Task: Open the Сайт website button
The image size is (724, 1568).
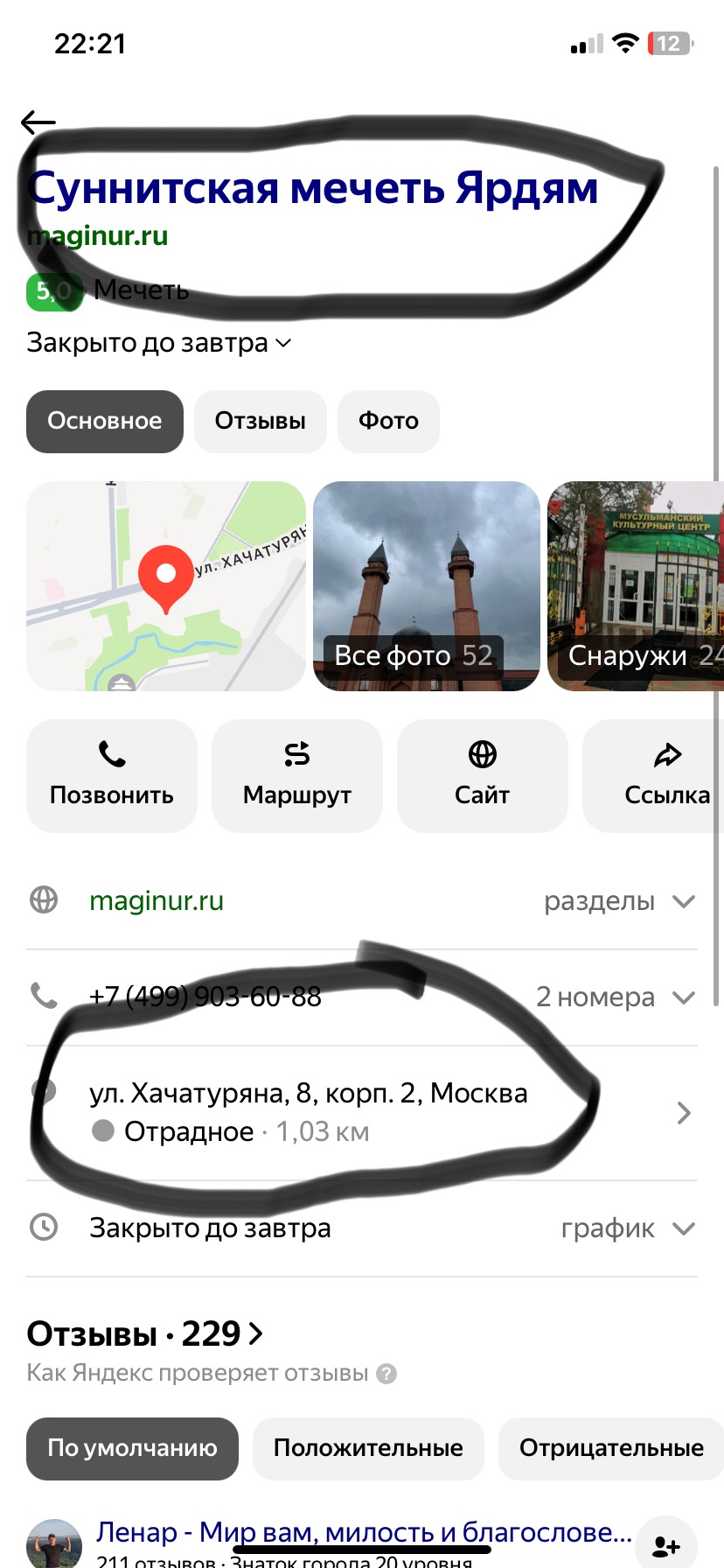Action: click(x=482, y=775)
